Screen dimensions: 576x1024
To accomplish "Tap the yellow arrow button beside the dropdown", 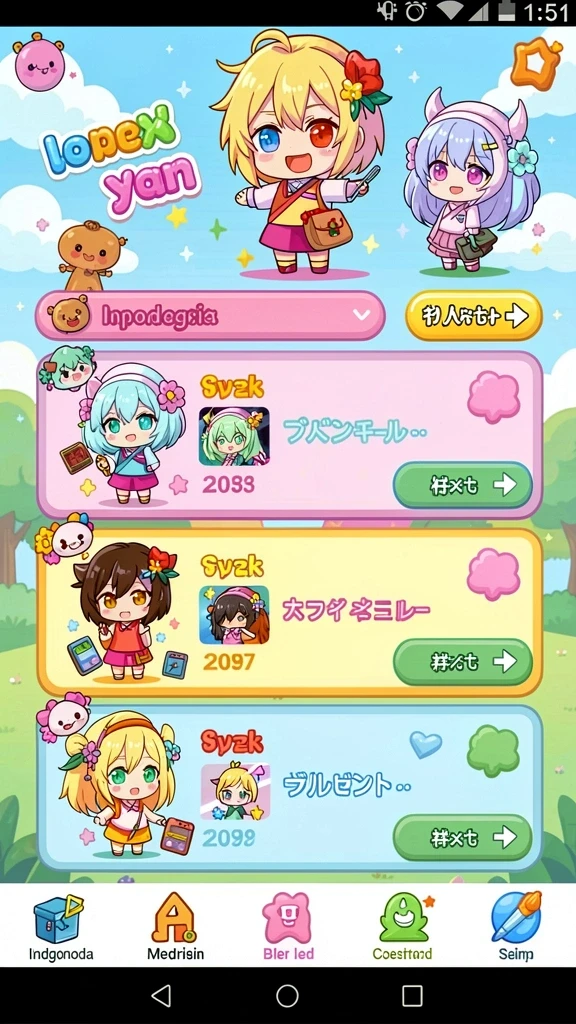I will tap(473, 315).
